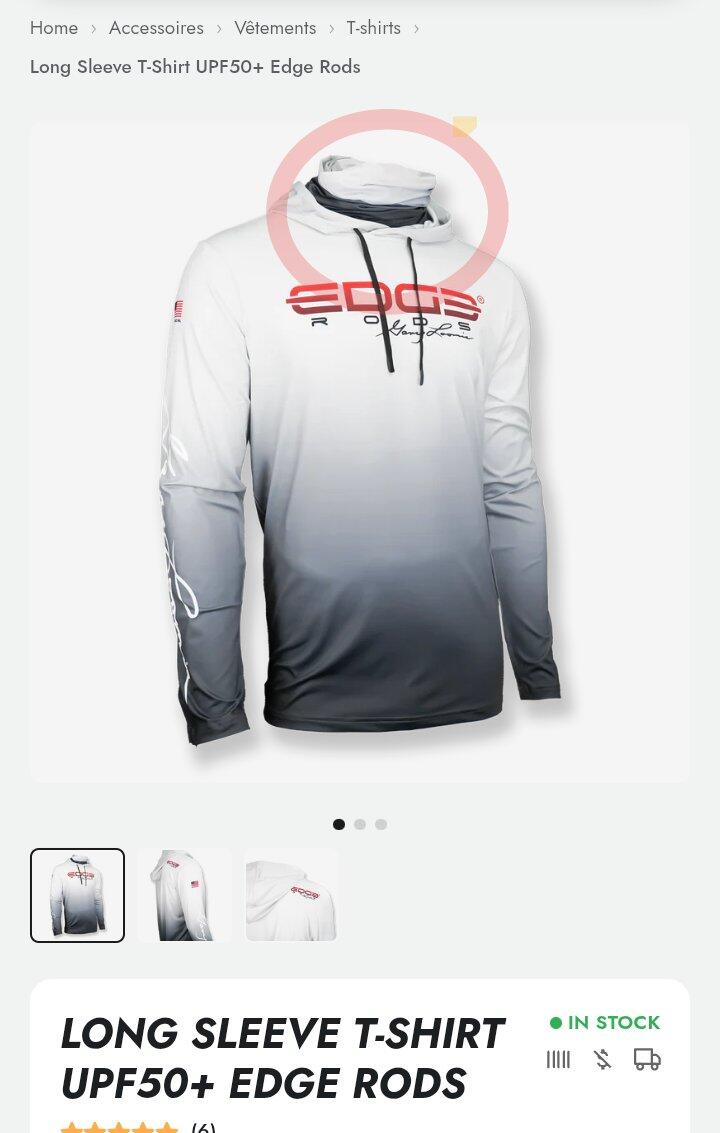Open the T-shirts breadcrumb category
Viewport: 720px width, 1133px height.
373,28
